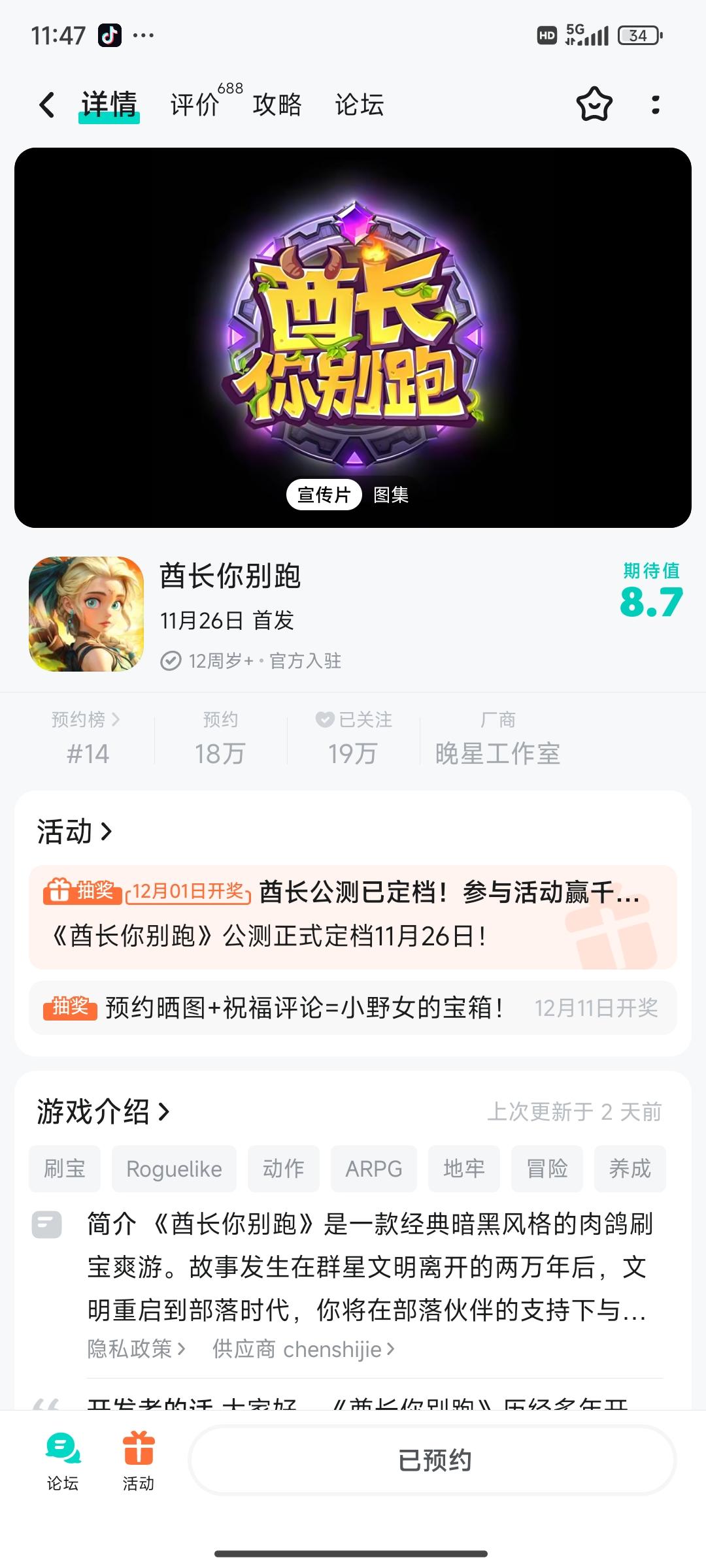
Task: Switch to the 攻略 guides tab
Action: [275, 105]
